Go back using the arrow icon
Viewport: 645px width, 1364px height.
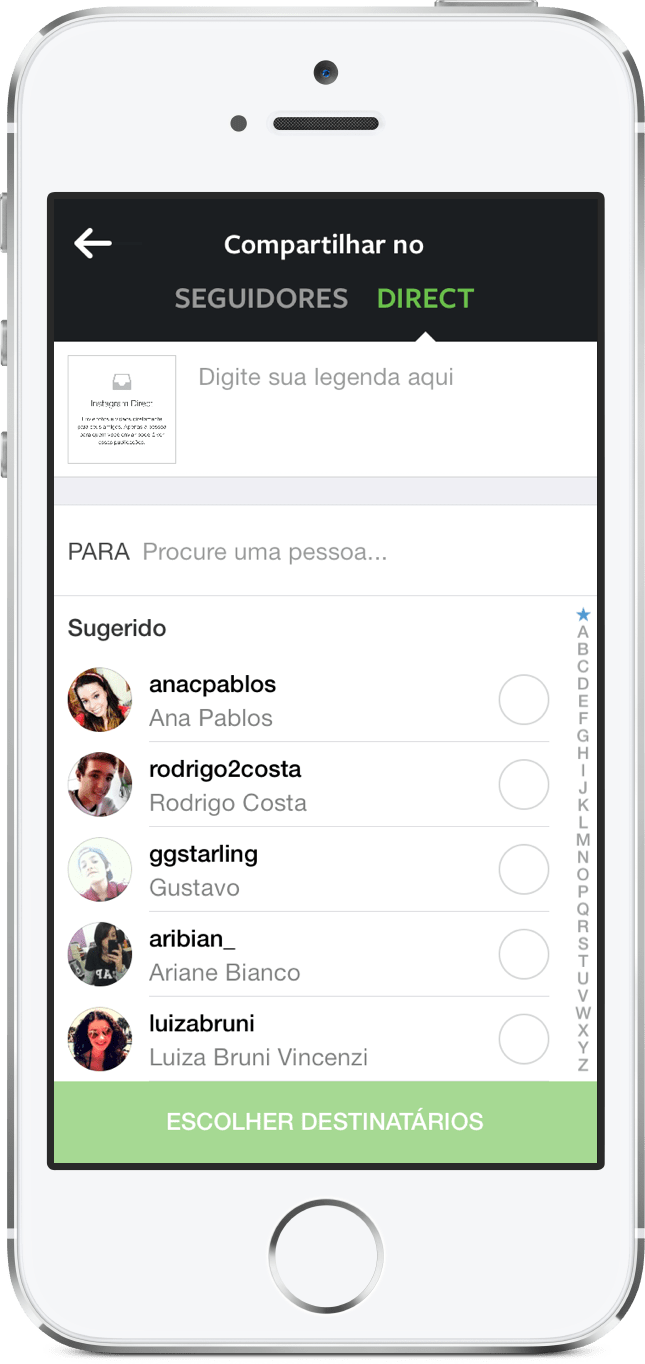92,243
